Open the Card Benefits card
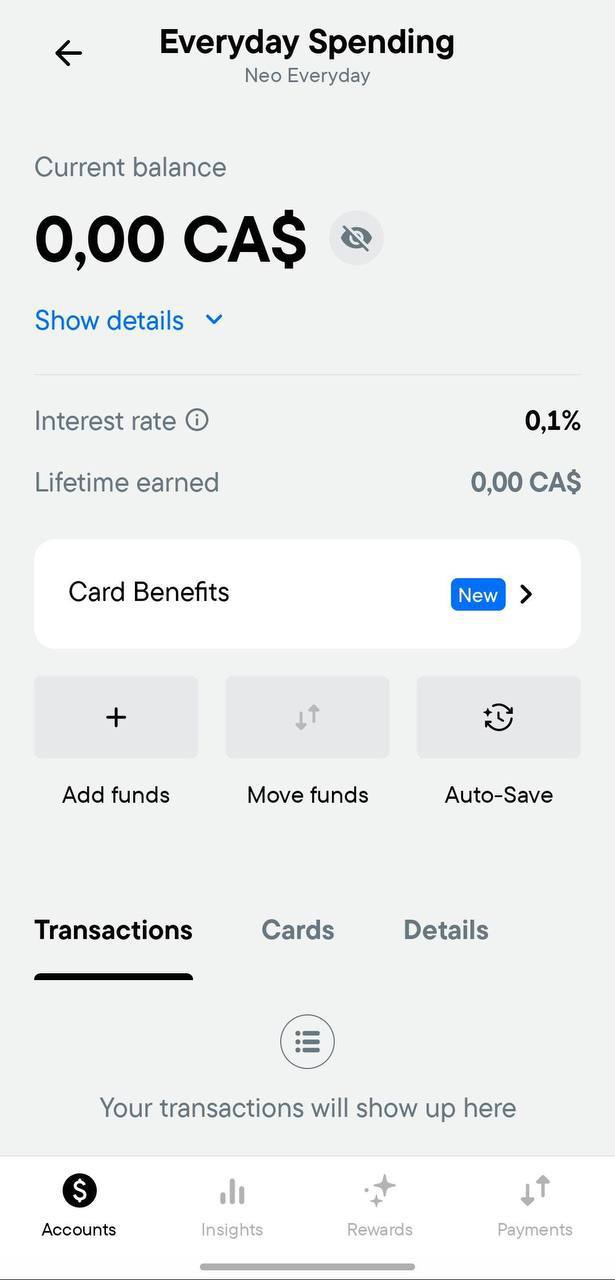Screen dimensions: 615x1280 [307, 594]
